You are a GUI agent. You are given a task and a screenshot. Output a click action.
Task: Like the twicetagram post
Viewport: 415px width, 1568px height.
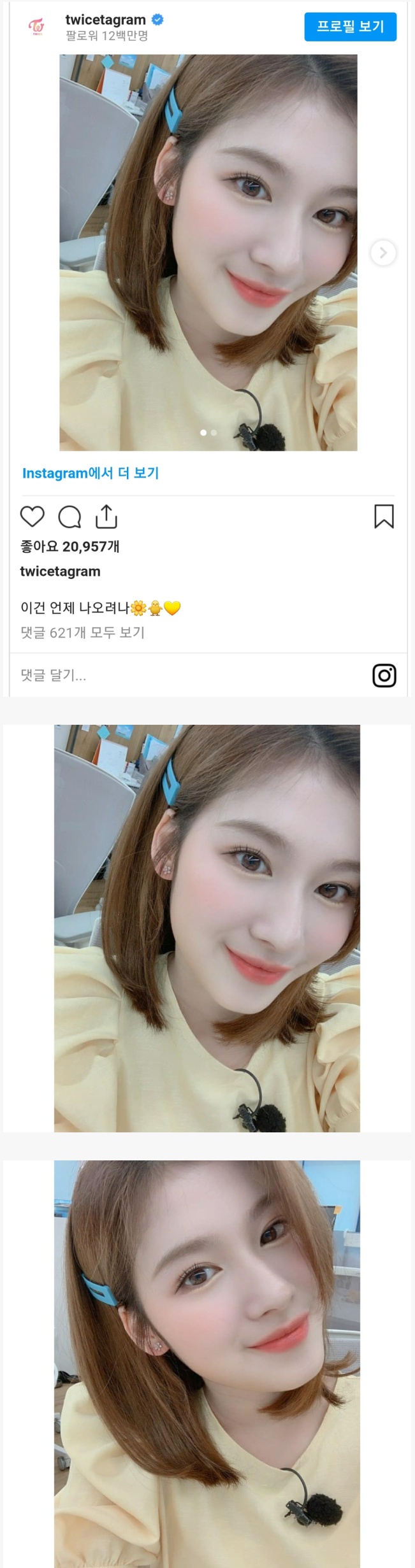point(33,517)
